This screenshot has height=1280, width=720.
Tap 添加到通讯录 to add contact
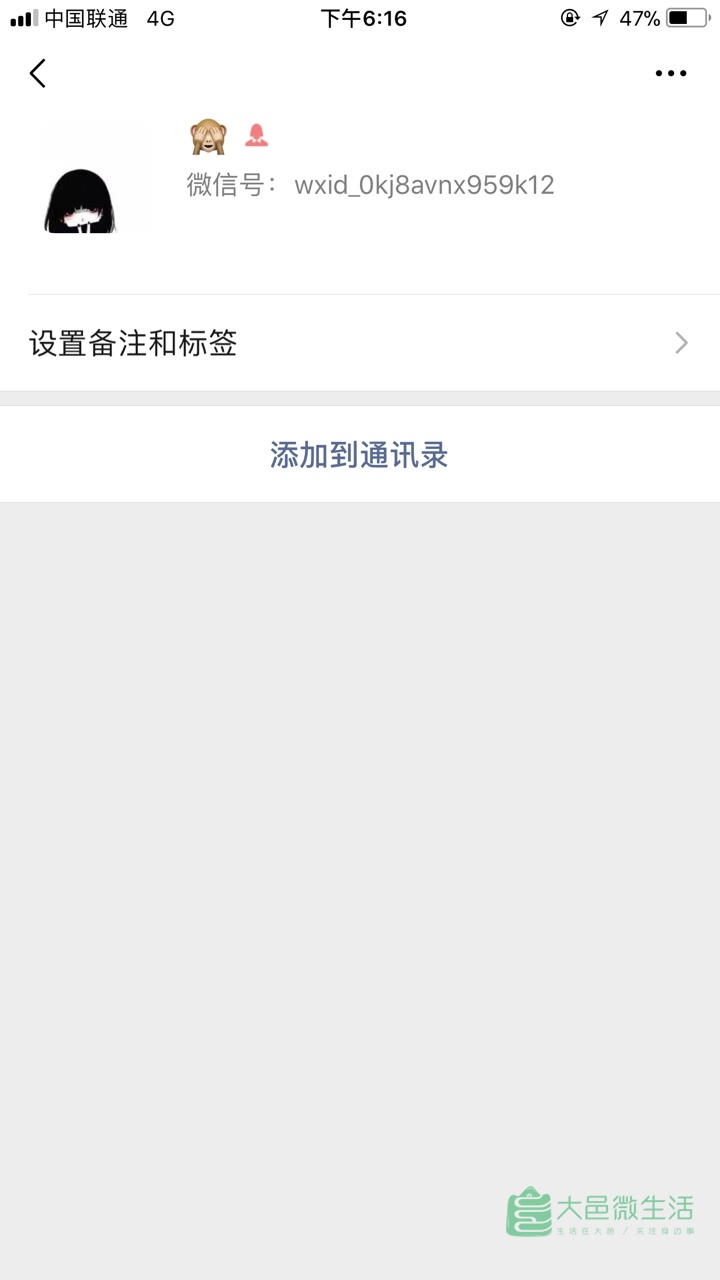tap(360, 455)
